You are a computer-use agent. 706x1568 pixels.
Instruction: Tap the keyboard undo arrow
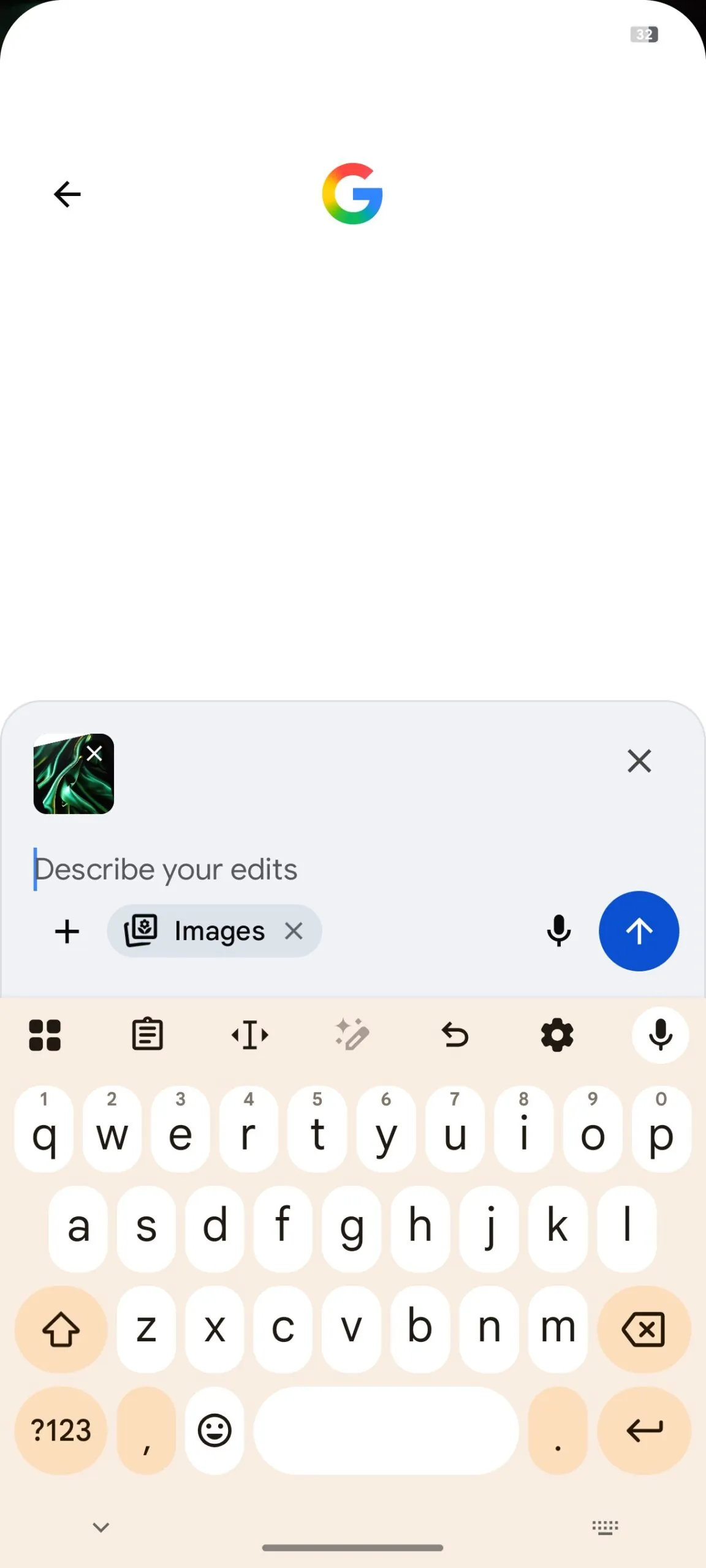(x=455, y=1035)
